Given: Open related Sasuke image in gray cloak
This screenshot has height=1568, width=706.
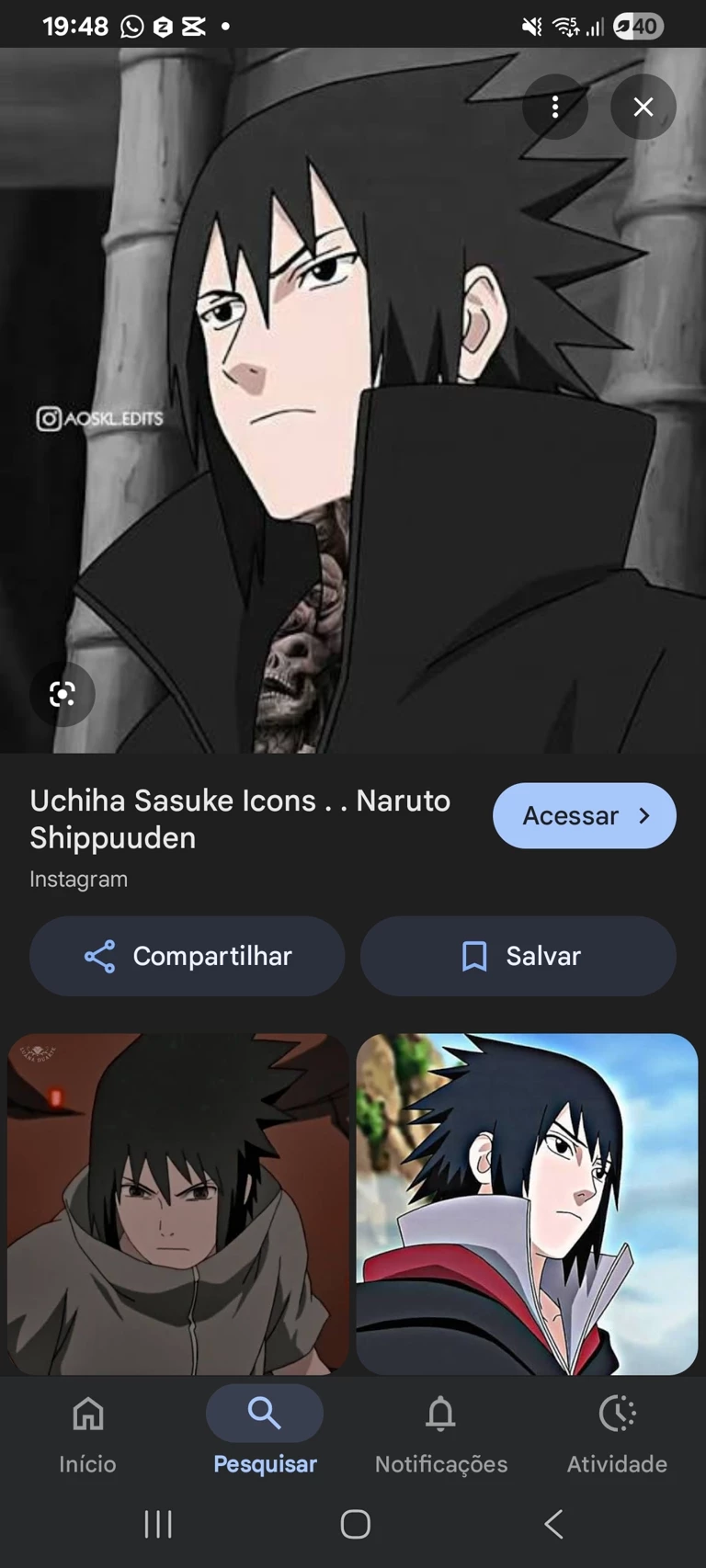Looking at the screenshot, I should tap(177, 1204).
